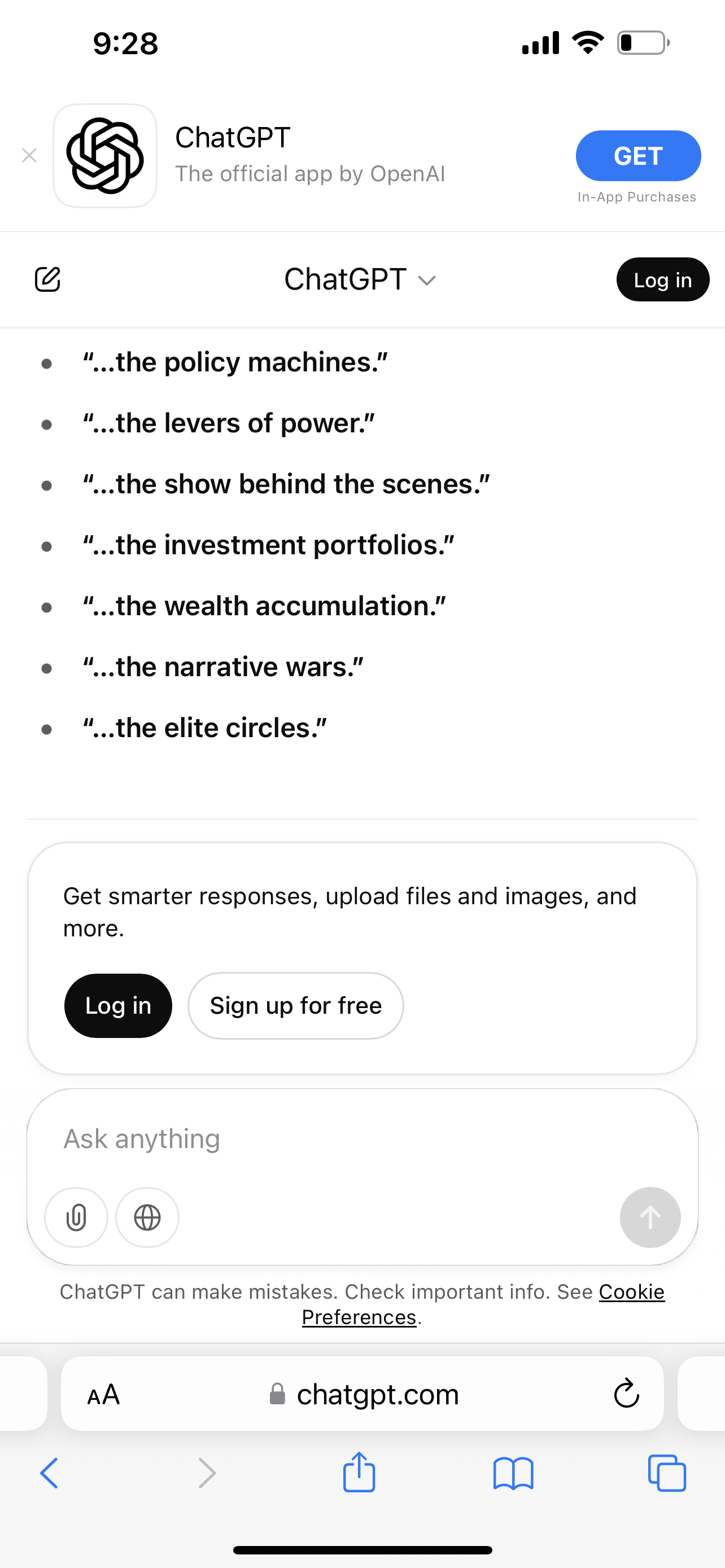
Task: Start a new chat with compose icon
Action: (x=47, y=279)
